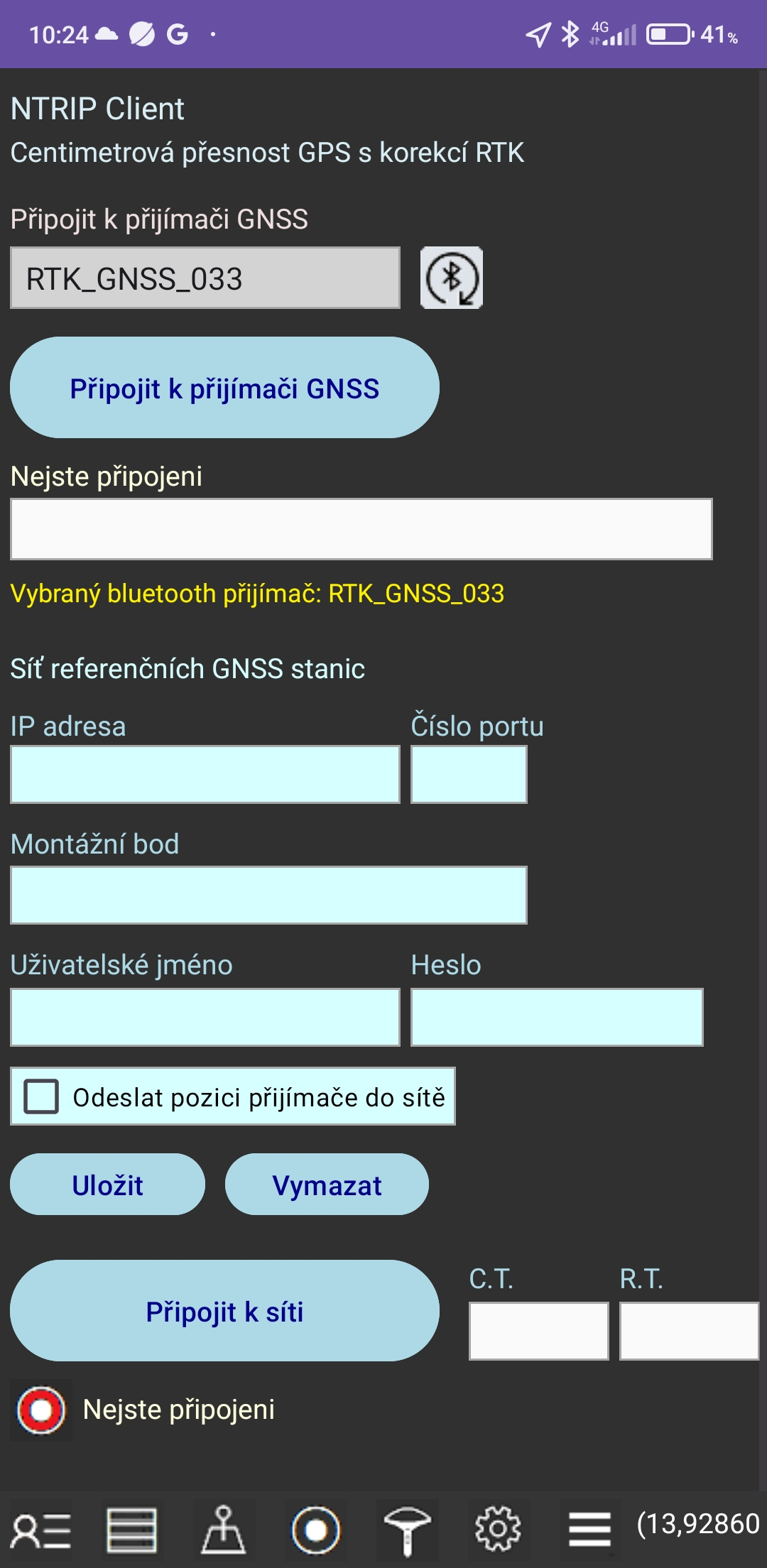767x1568 pixels.
Task: Clear the fields with Vymazat
Action: [327, 1185]
